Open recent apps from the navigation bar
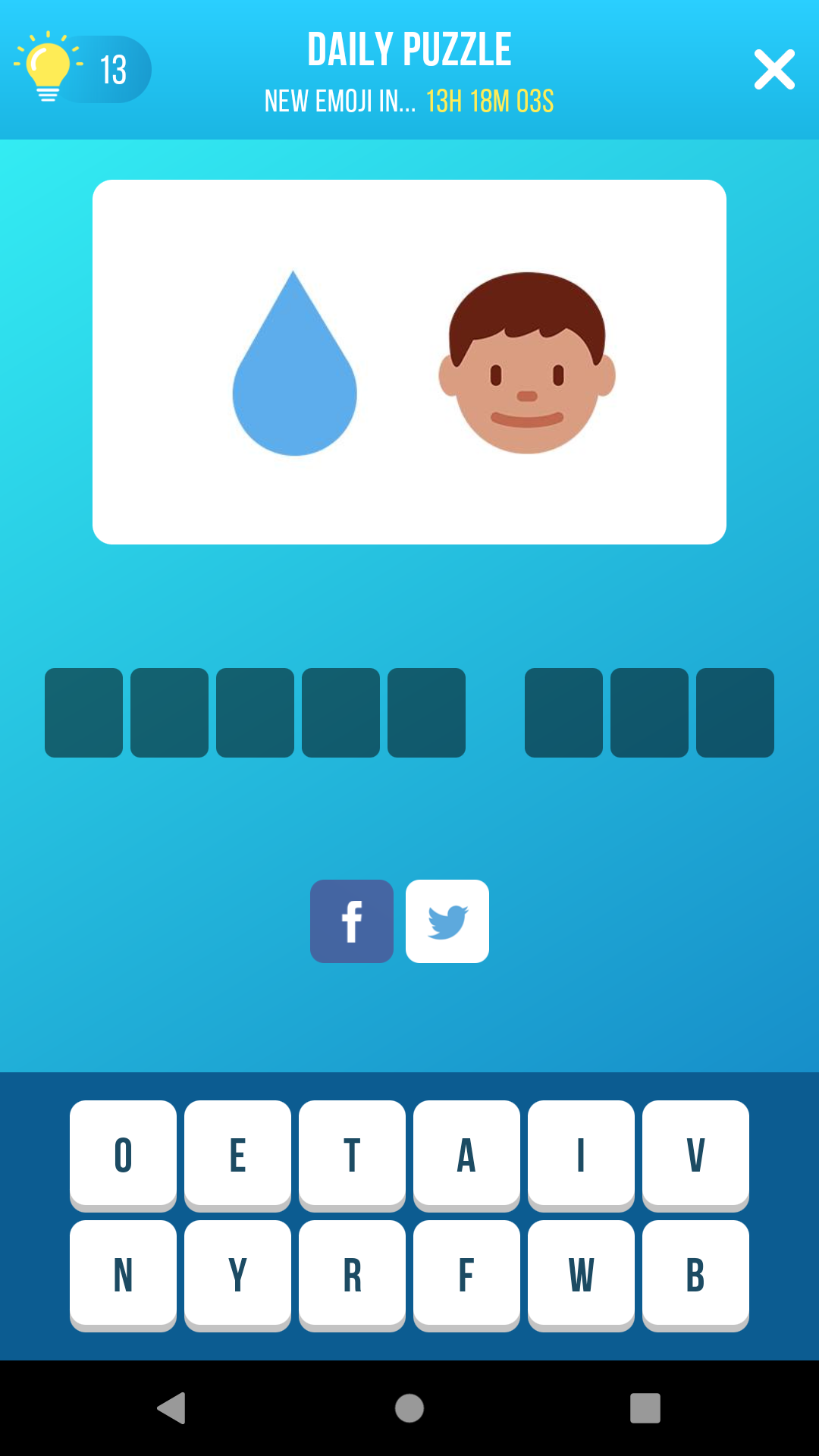Image resolution: width=819 pixels, height=1456 pixels. (x=645, y=1408)
